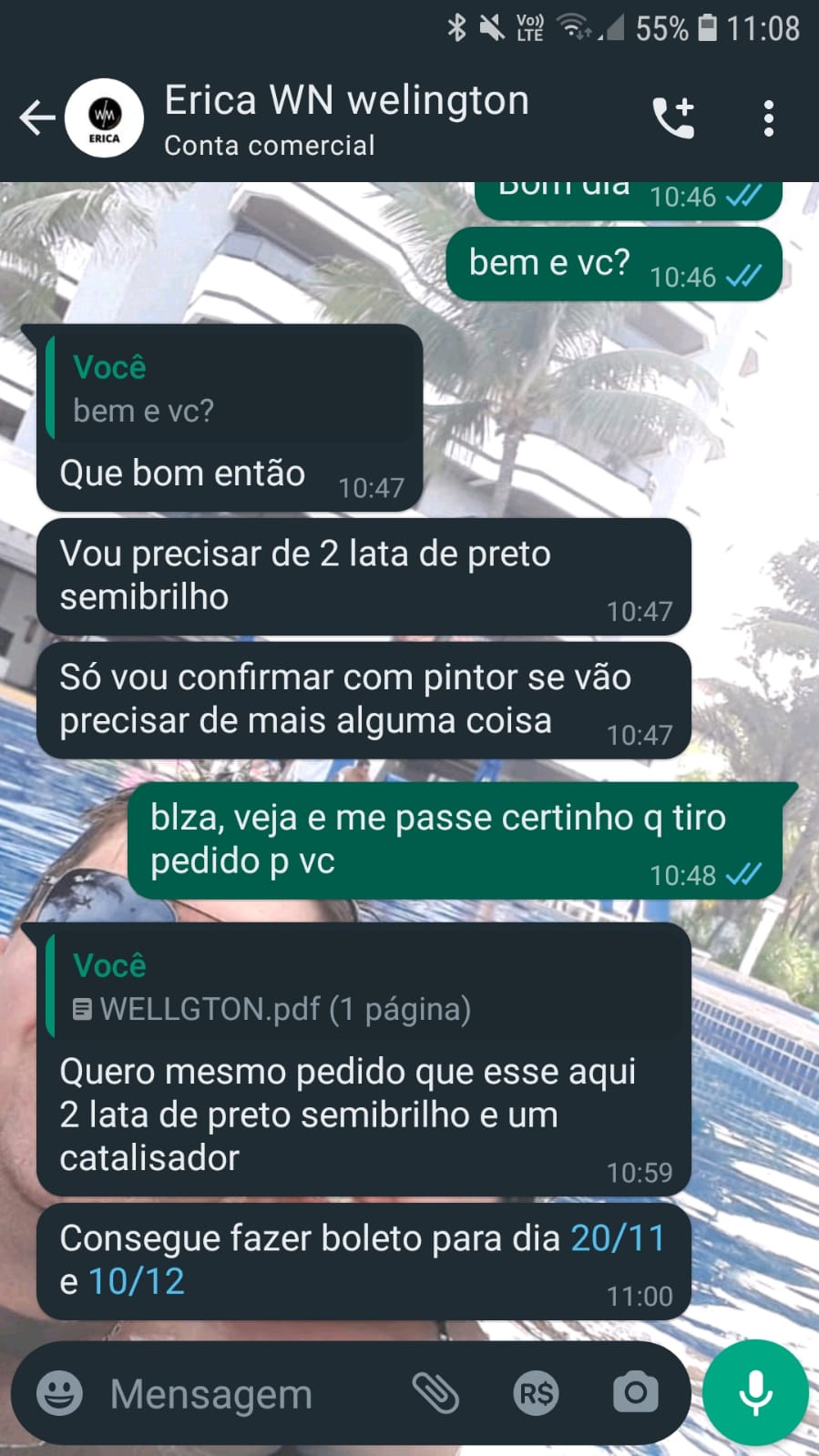Tap the 10/12 date link
The height and width of the screenshot is (1456, 819).
(137, 1282)
